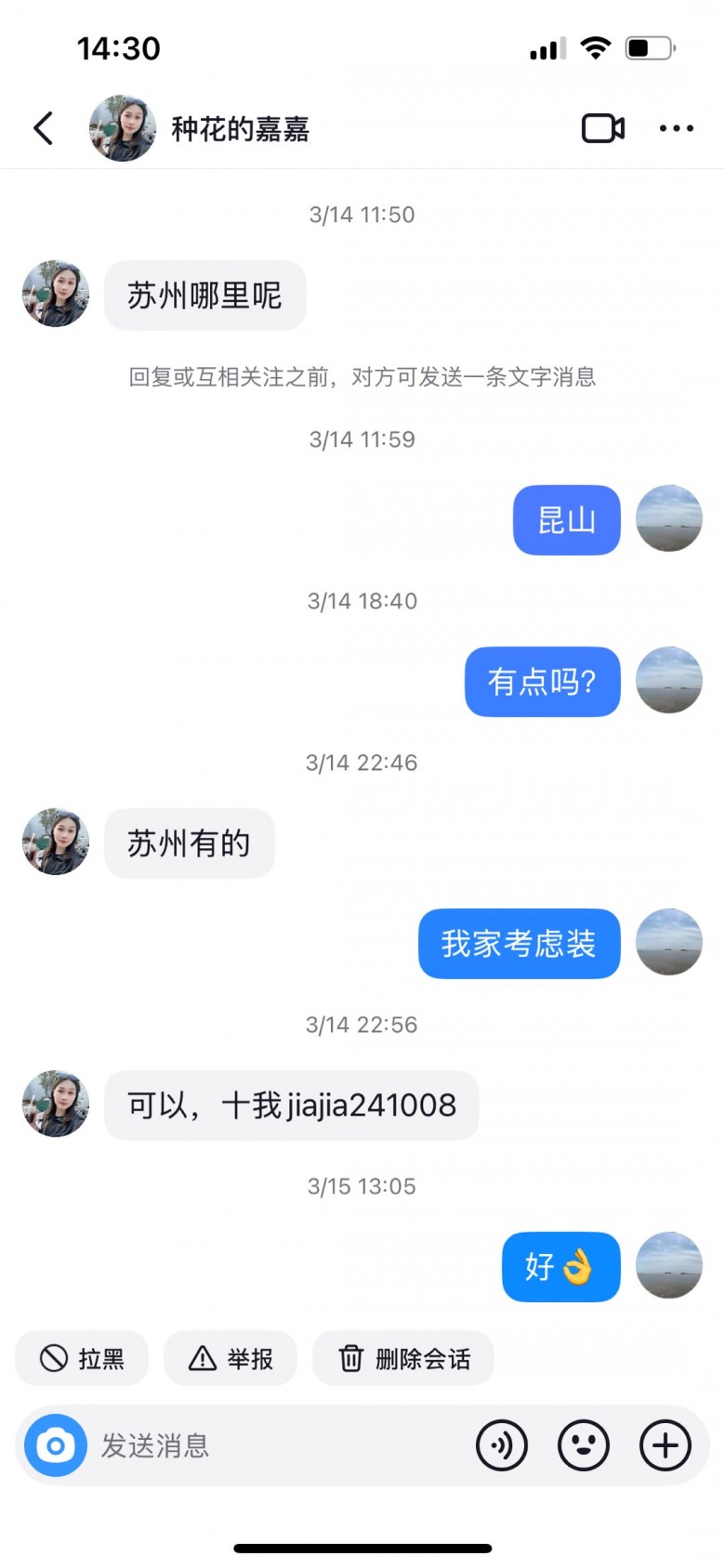Select 删除会话 to delete conversation
The width and height of the screenshot is (725, 1568).
[403, 1359]
